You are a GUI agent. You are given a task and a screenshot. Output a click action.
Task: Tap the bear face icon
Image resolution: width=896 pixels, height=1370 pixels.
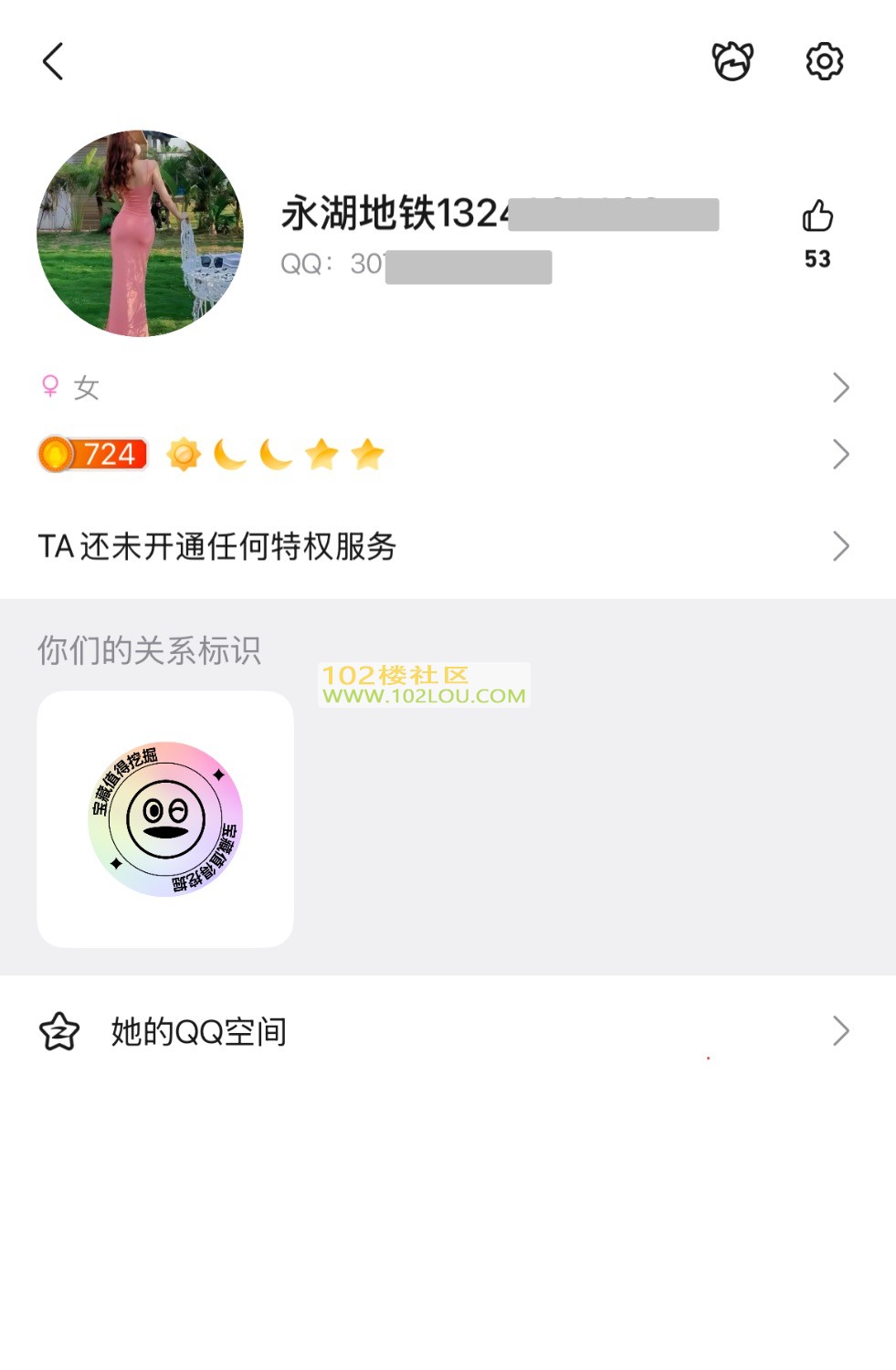[733, 62]
